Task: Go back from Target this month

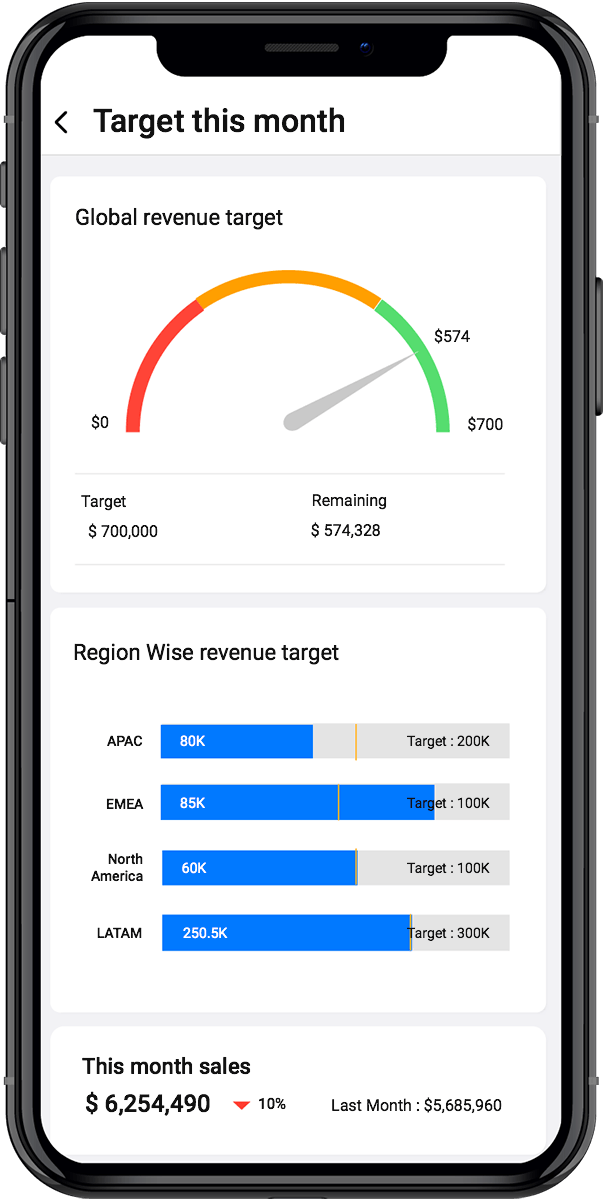Action: click(x=62, y=122)
